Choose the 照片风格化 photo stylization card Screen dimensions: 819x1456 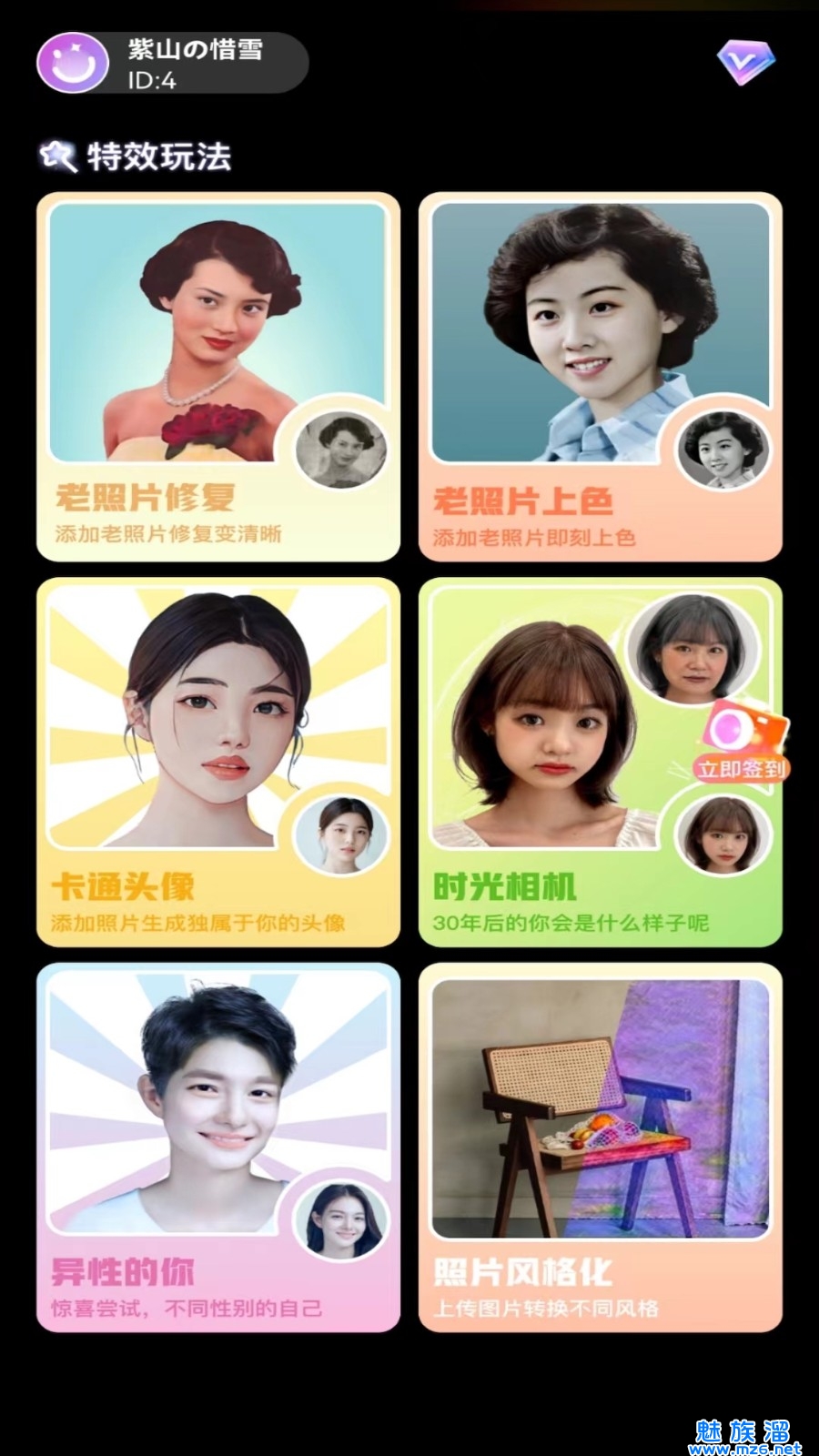click(x=600, y=1148)
